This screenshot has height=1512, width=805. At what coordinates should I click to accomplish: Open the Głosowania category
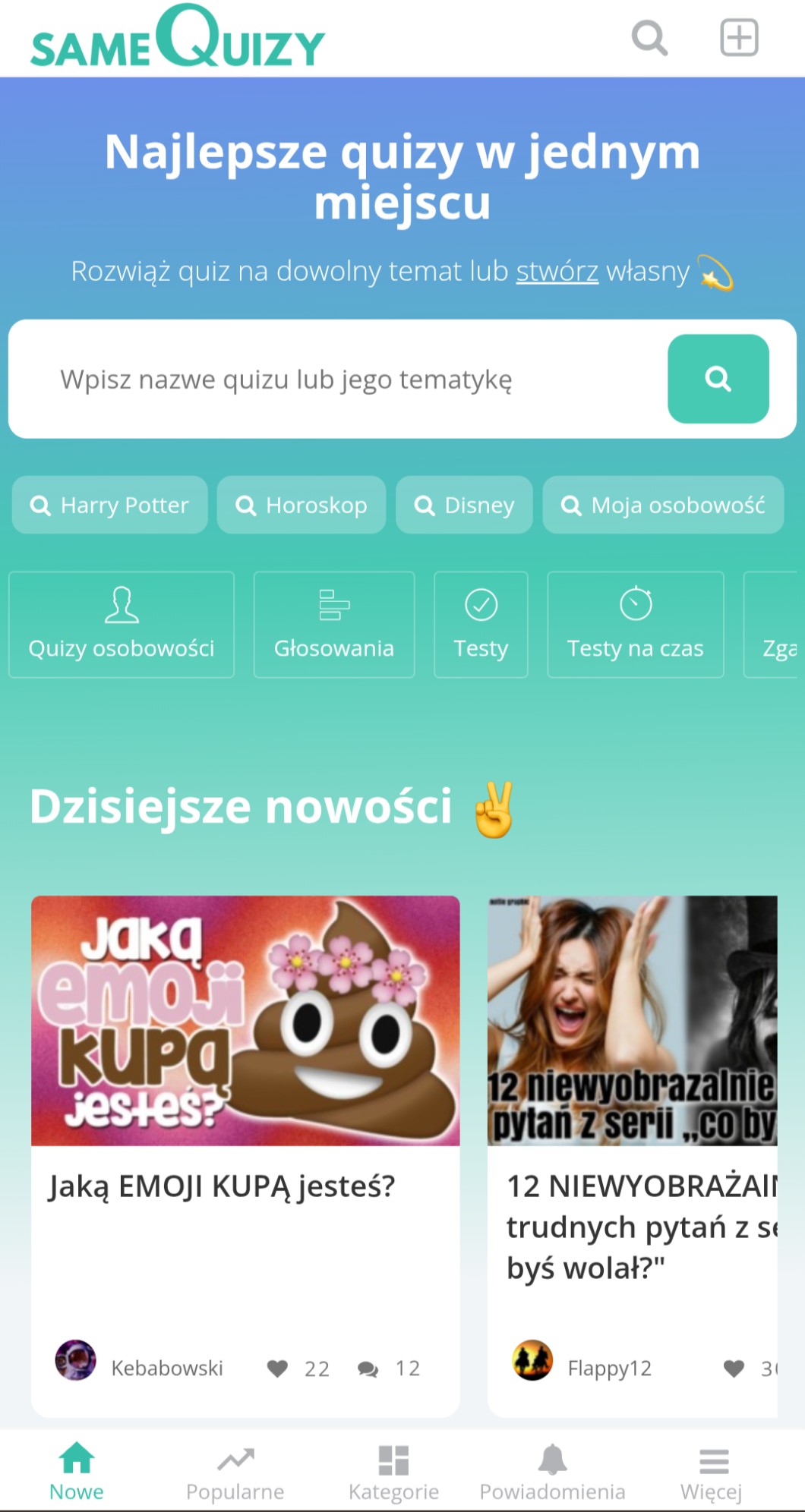point(334,624)
